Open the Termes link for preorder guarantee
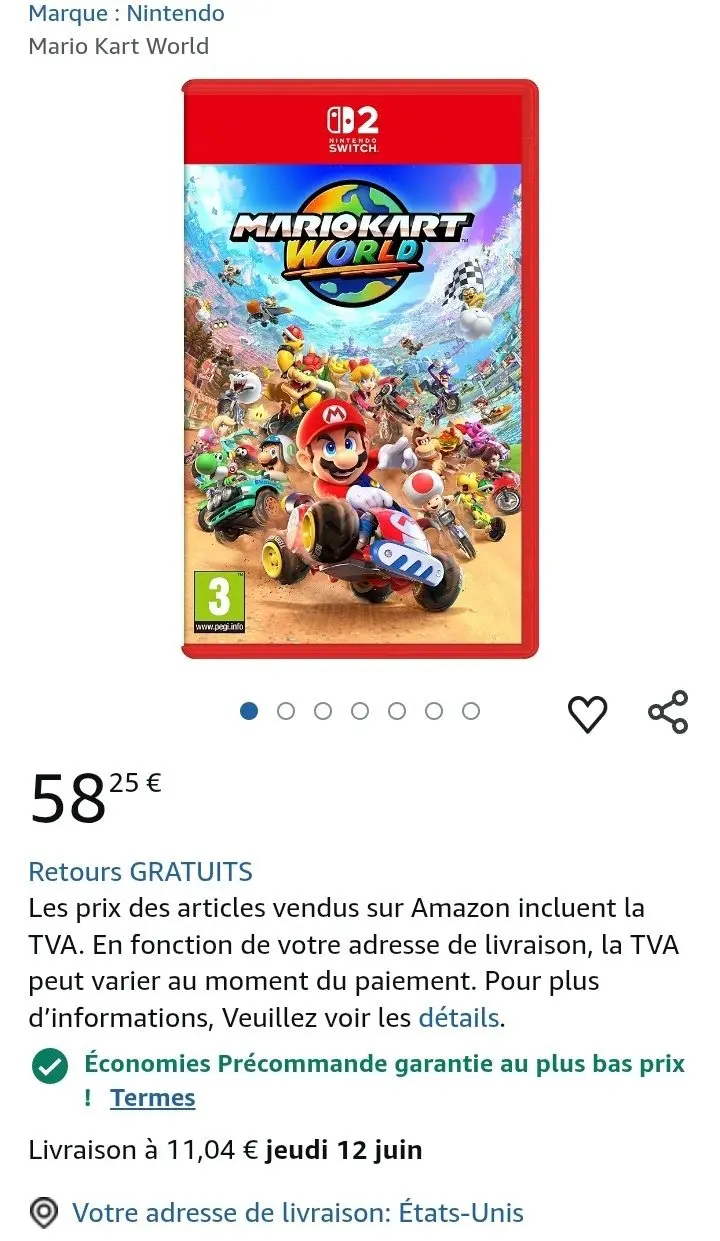The width and height of the screenshot is (720, 1241). click(153, 1097)
